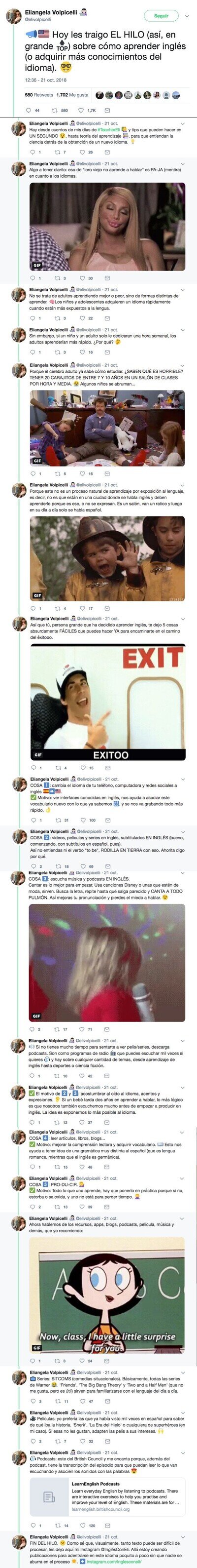This screenshot has width=197, height=1568.
Task: Open Eliangela Volpicelli's profile from main tweet avatar
Action: 14,16
